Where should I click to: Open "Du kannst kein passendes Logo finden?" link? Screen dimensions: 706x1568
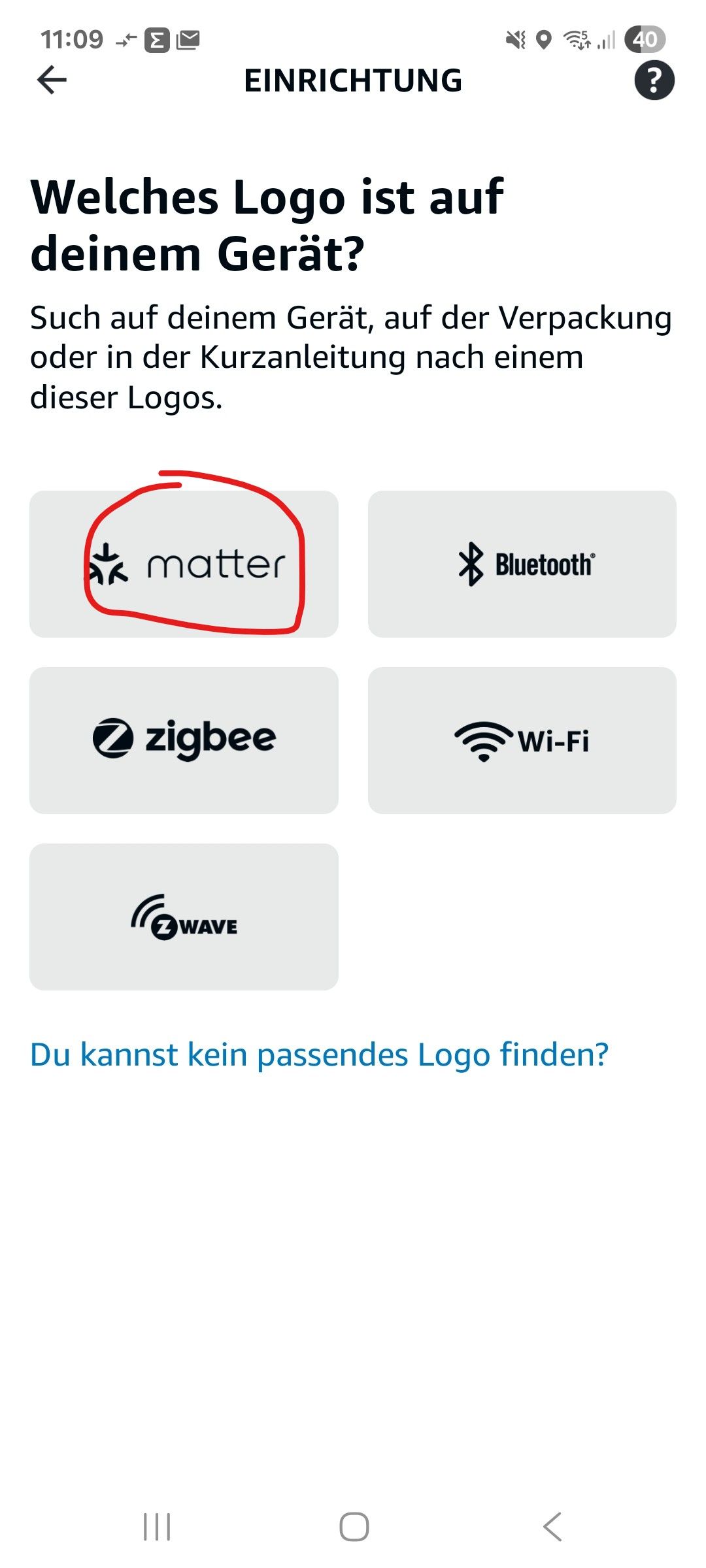319,1054
